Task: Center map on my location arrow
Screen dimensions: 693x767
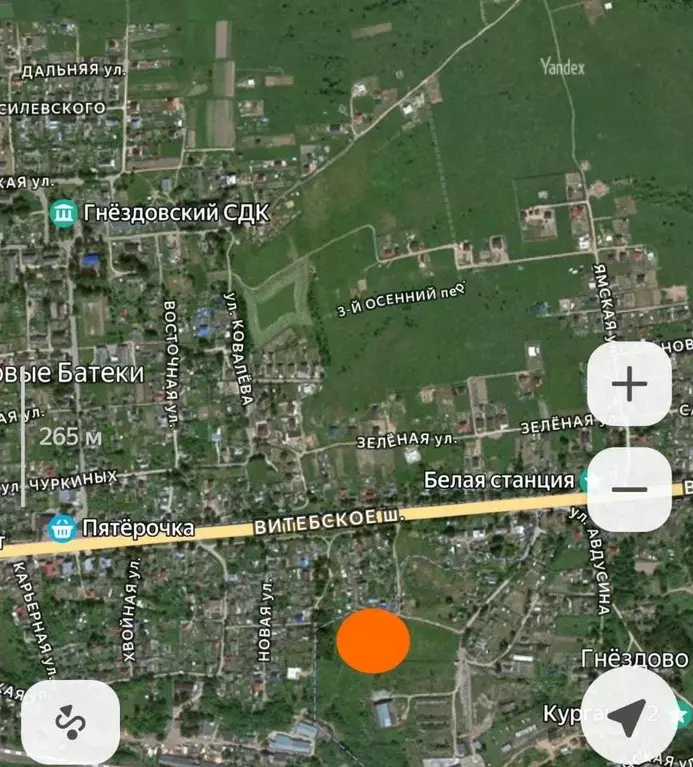Action: (627, 714)
